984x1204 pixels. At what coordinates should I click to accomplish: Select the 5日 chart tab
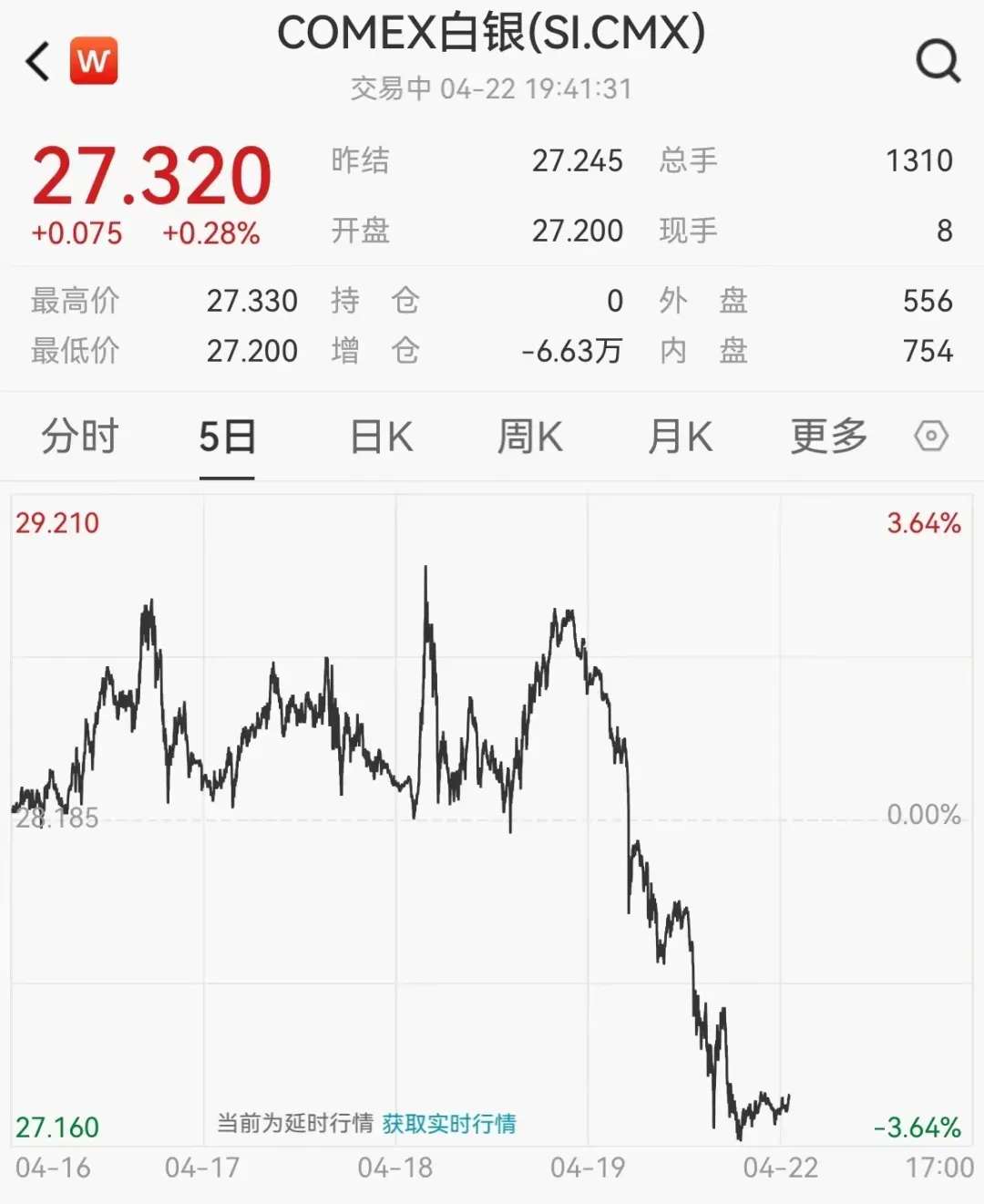point(227,437)
